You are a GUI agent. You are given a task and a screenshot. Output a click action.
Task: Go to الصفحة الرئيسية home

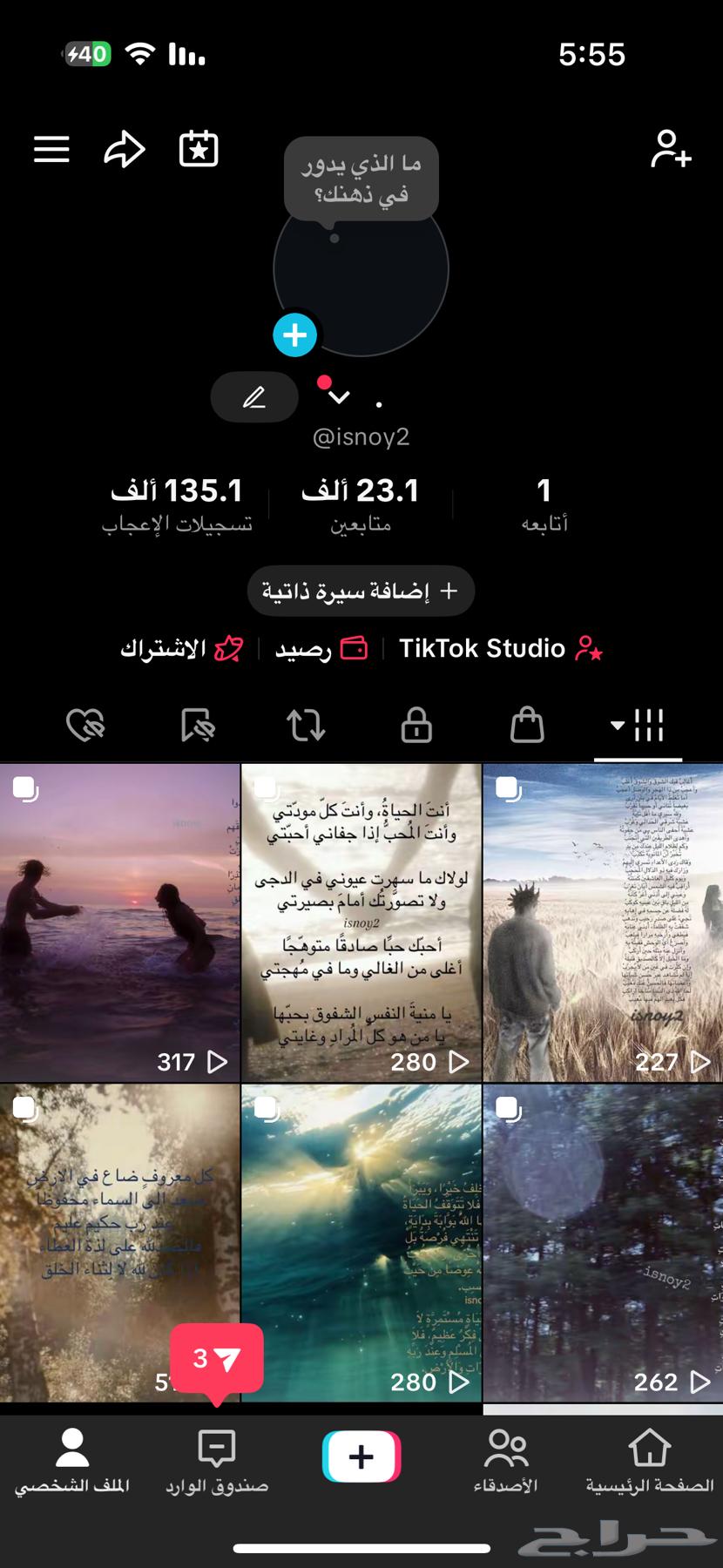click(x=650, y=1459)
